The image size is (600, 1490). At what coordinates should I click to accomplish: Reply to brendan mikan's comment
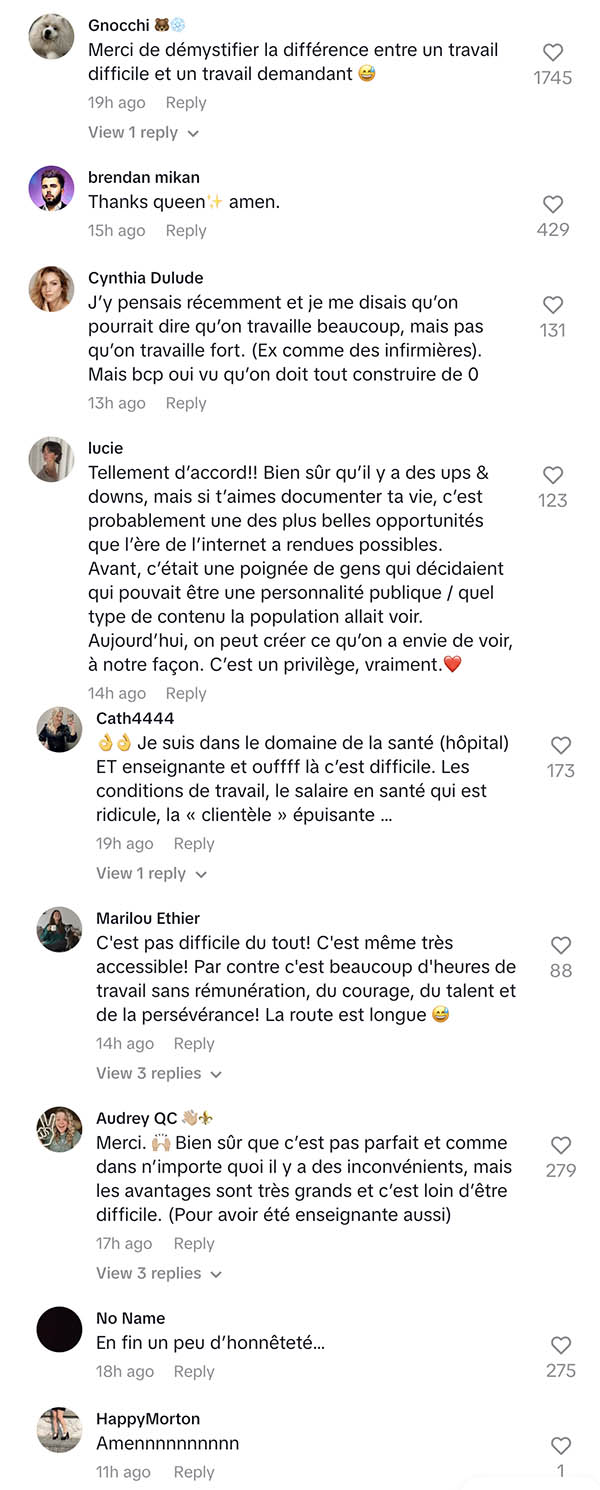click(186, 230)
